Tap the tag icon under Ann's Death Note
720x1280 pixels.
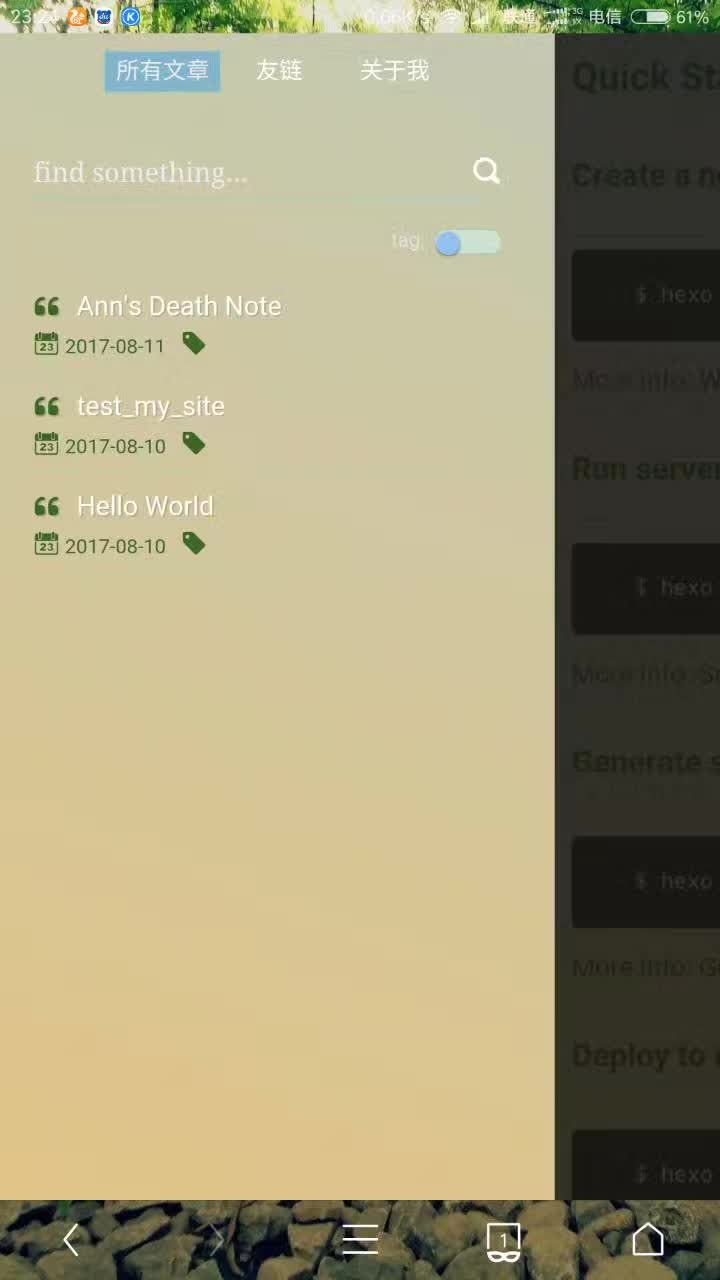pyautogui.click(x=194, y=345)
